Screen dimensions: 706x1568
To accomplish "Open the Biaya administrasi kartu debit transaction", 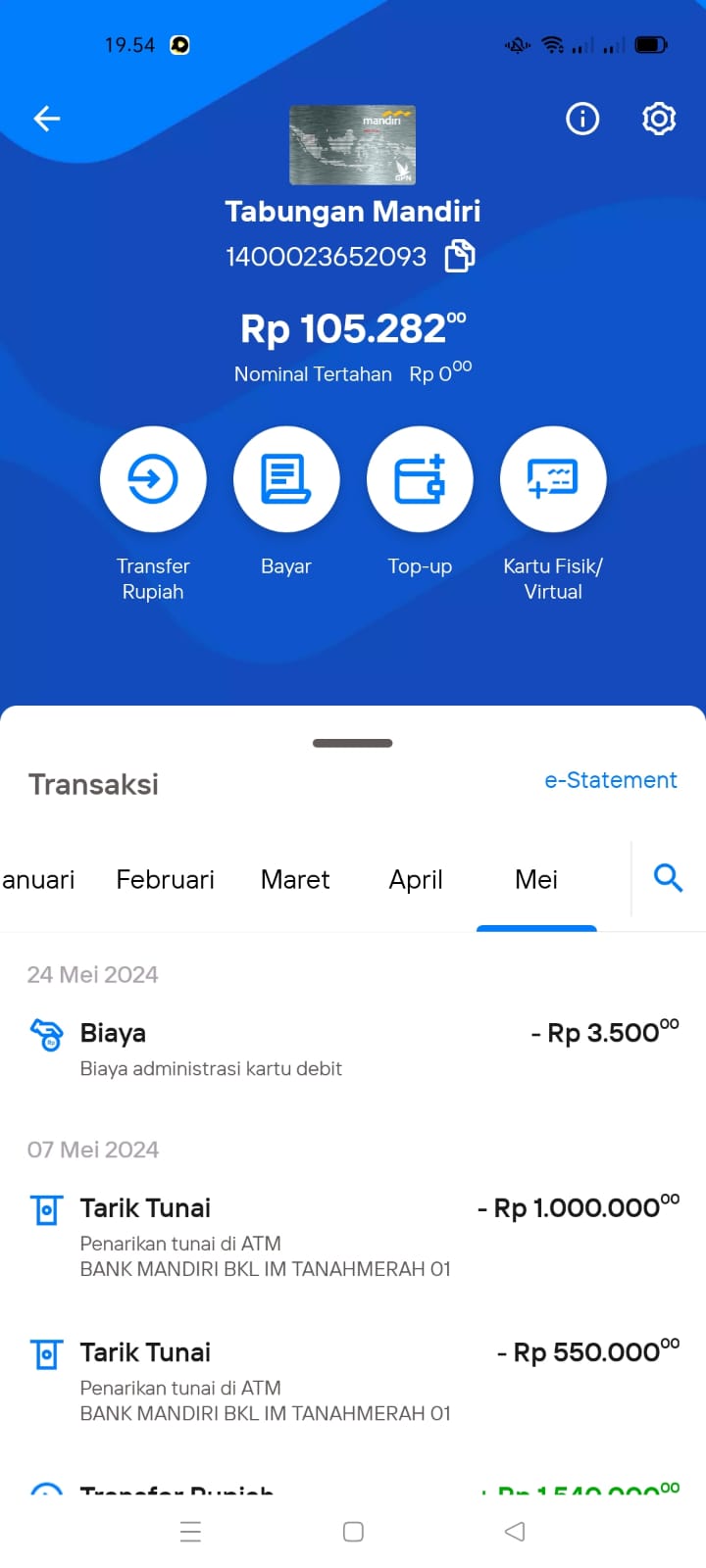I will [353, 1049].
